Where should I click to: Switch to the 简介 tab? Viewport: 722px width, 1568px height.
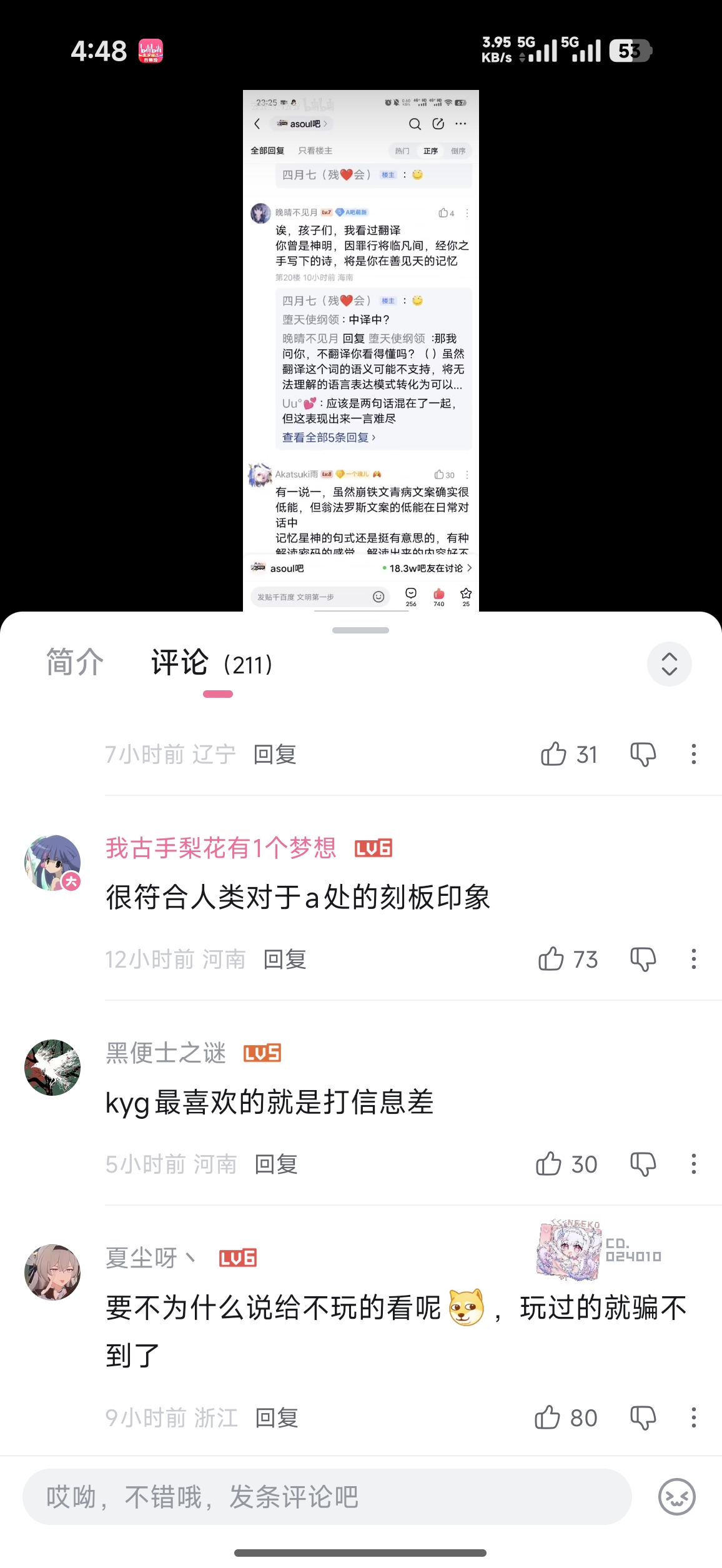(75, 663)
